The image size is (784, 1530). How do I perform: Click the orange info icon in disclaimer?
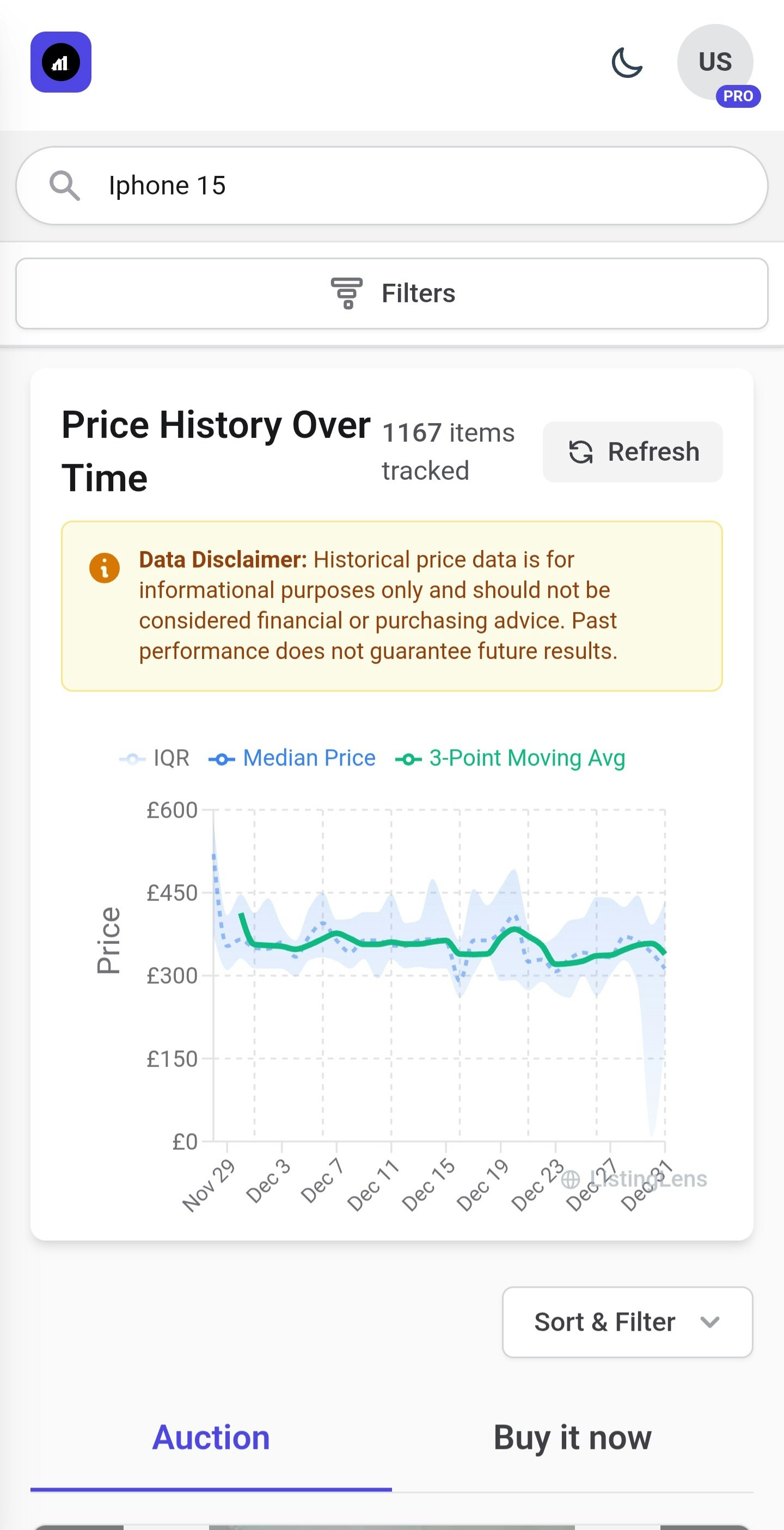click(105, 567)
